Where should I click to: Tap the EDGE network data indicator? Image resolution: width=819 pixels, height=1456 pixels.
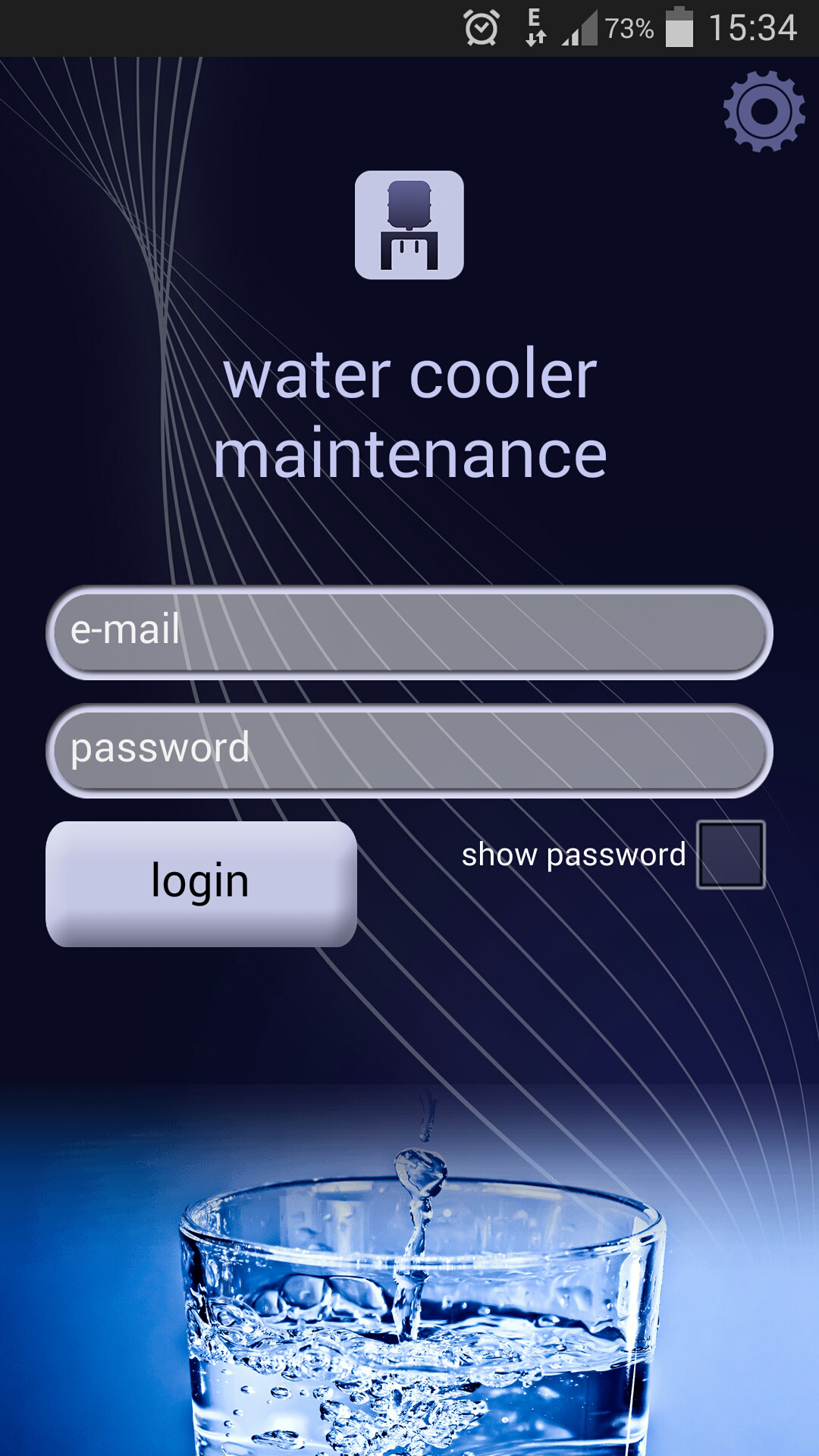(535, 27)
